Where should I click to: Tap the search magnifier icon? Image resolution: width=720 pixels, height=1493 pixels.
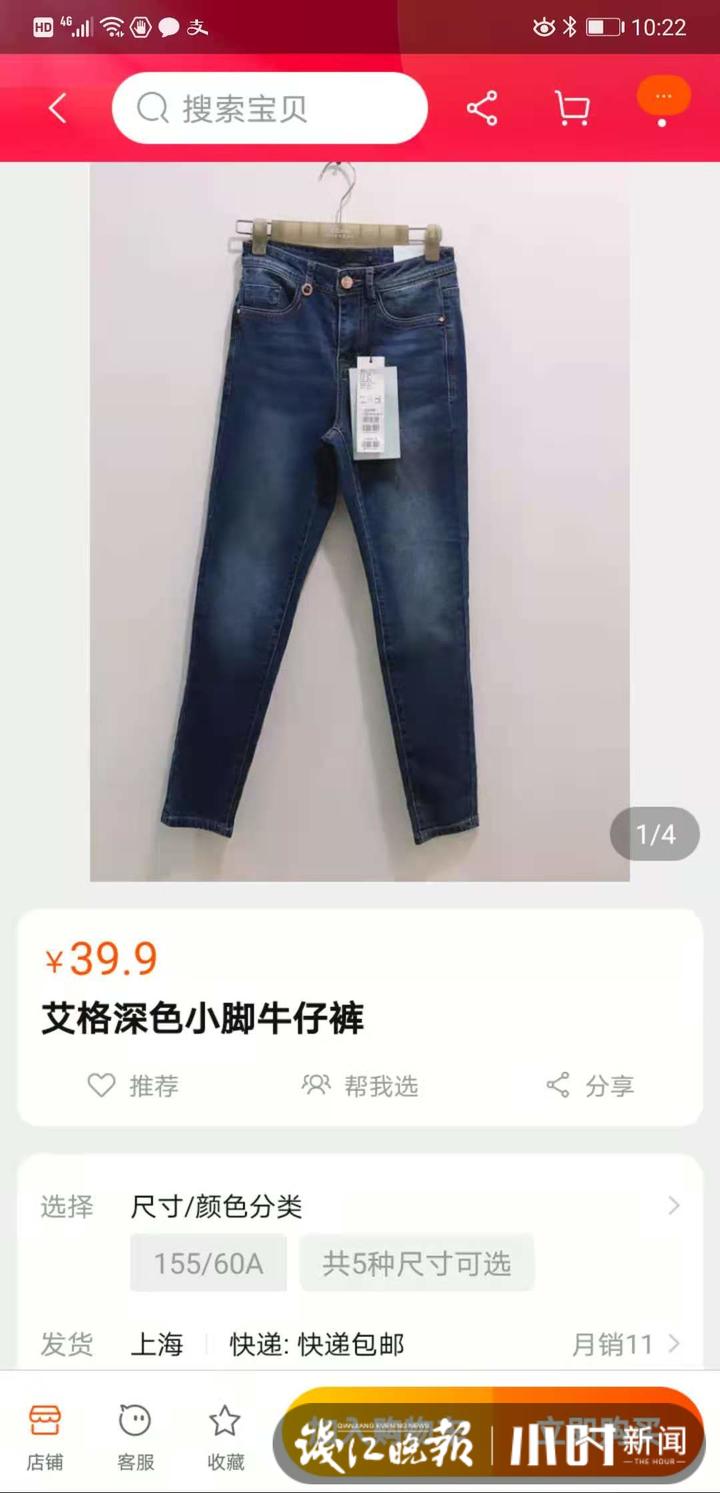[151, 108]
